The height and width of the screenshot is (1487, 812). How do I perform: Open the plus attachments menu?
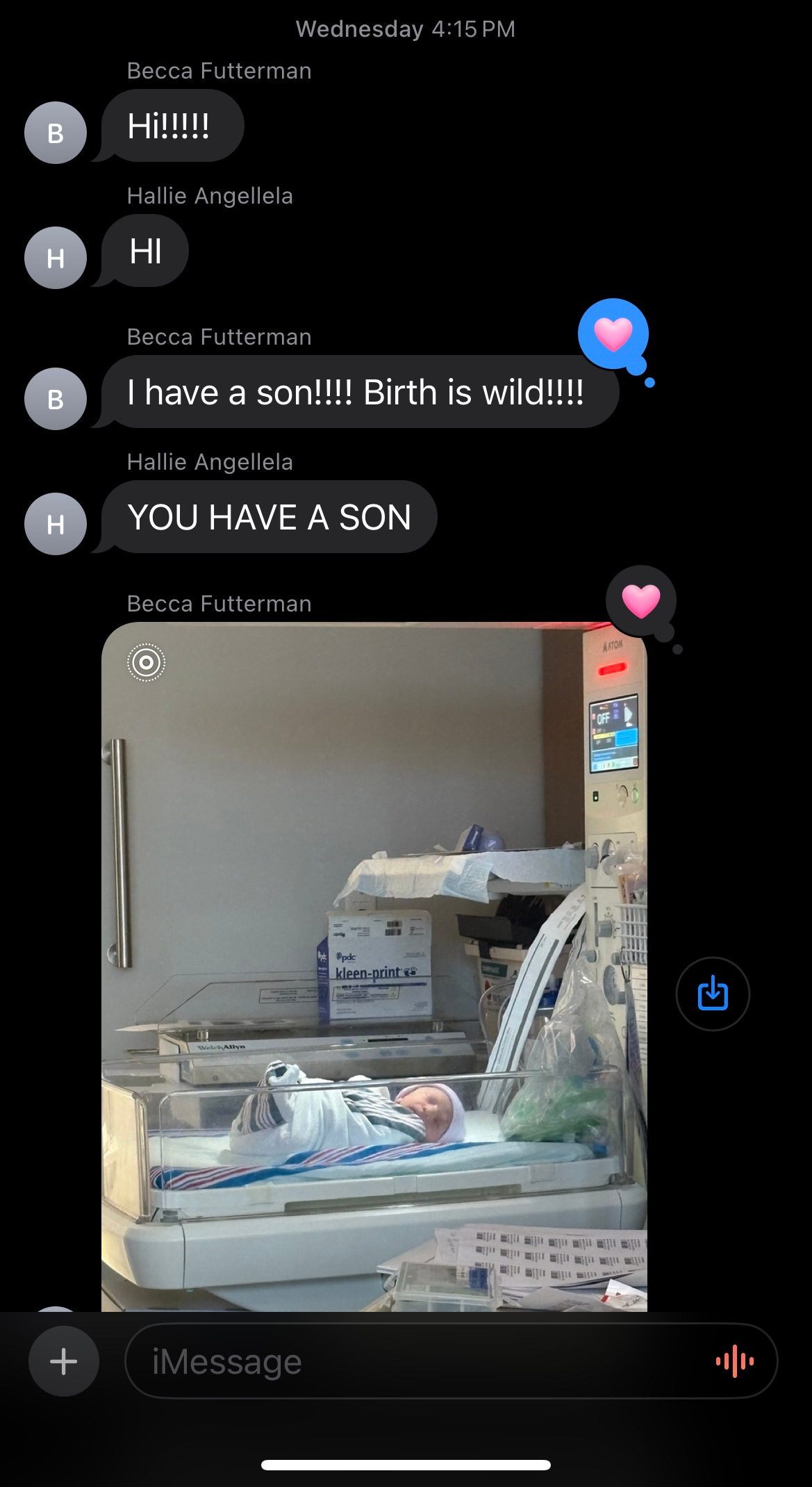pos(63,1361)
